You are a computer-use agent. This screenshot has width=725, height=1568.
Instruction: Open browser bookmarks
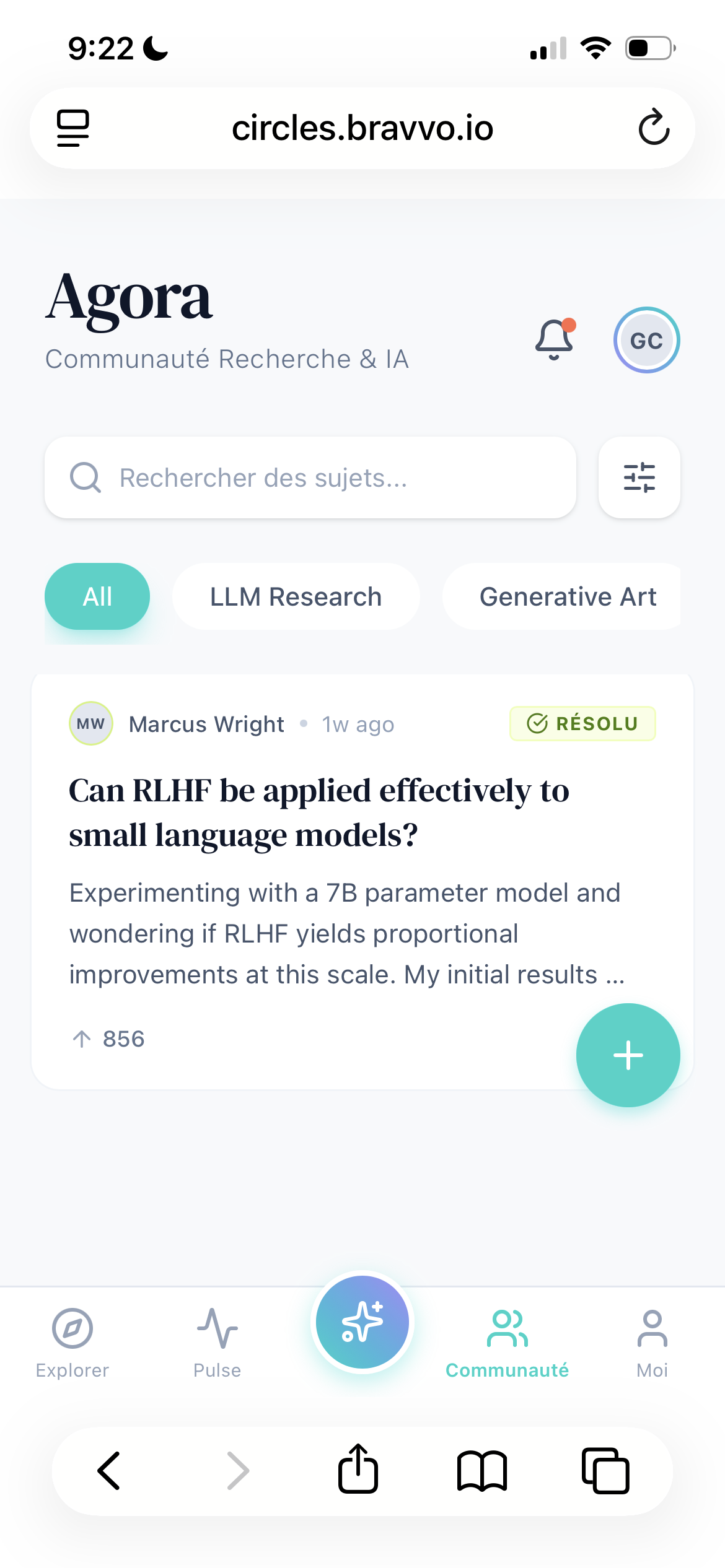pyautogui.click(x=482, y=1470)
